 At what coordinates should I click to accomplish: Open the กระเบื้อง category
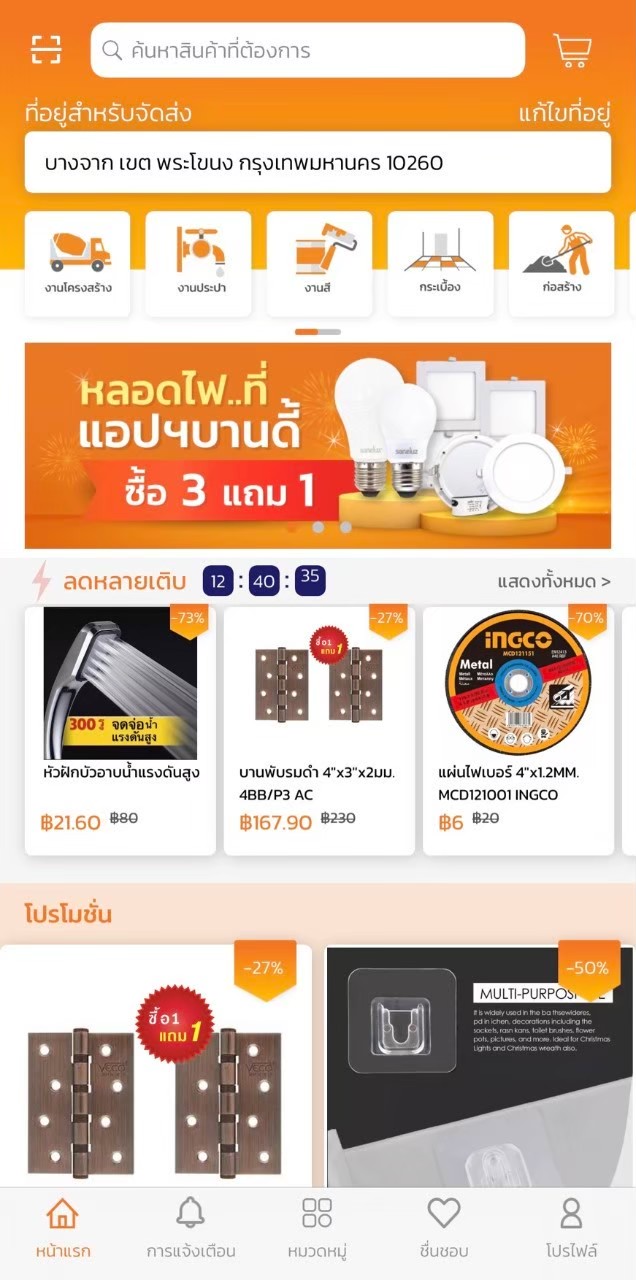[440, 263]
